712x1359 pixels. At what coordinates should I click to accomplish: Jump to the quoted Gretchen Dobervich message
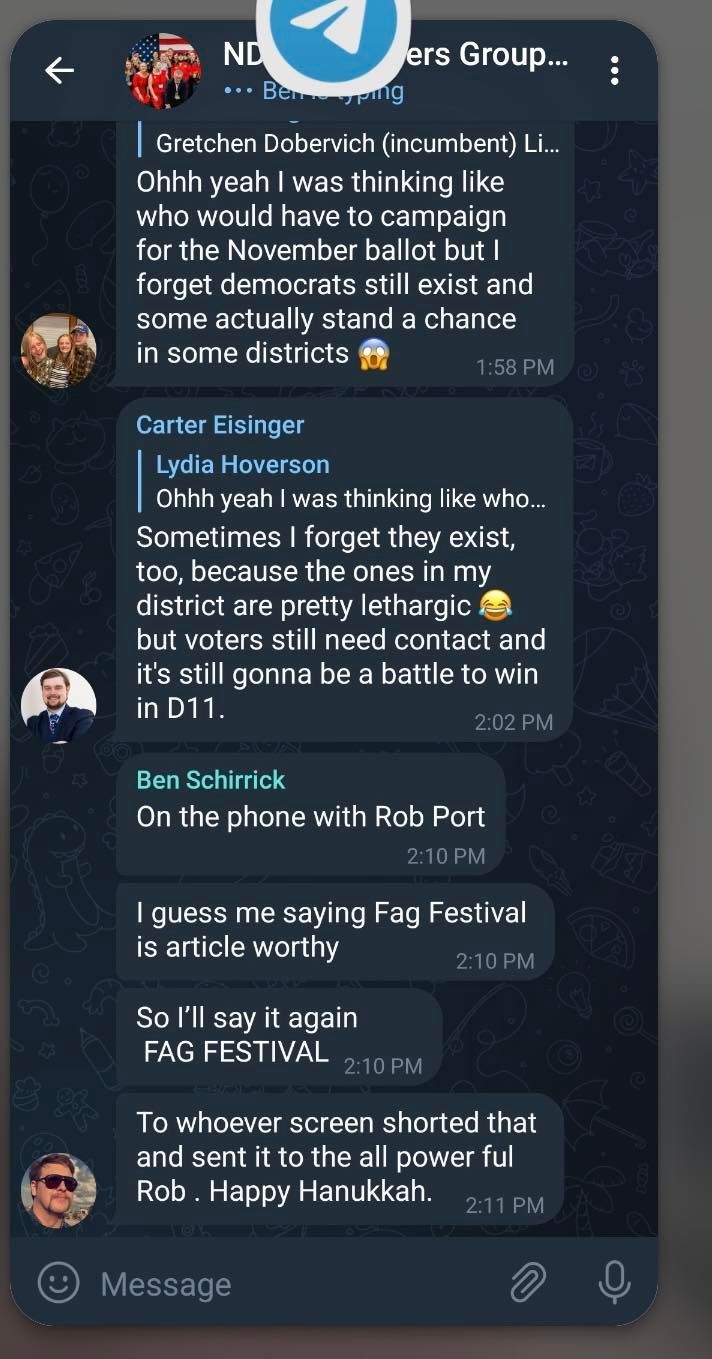point(357,143)
